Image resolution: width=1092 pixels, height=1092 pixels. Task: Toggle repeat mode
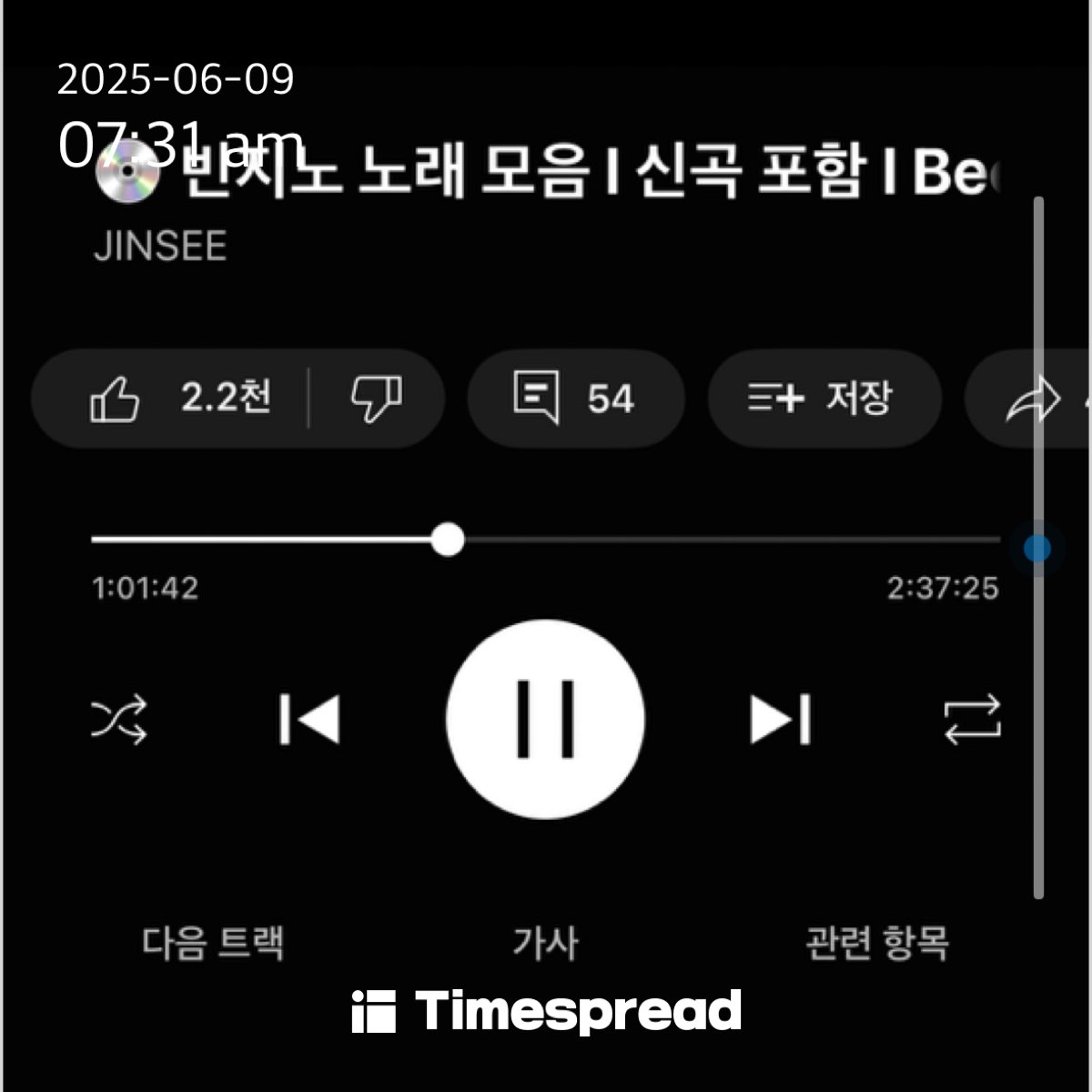pos(972,720)
